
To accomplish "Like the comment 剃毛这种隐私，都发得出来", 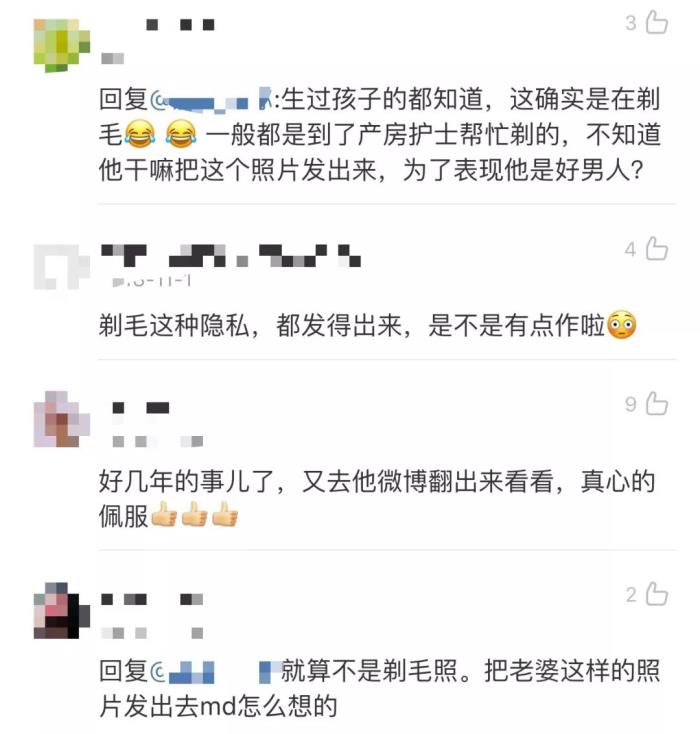I will [x=656, y=250].
